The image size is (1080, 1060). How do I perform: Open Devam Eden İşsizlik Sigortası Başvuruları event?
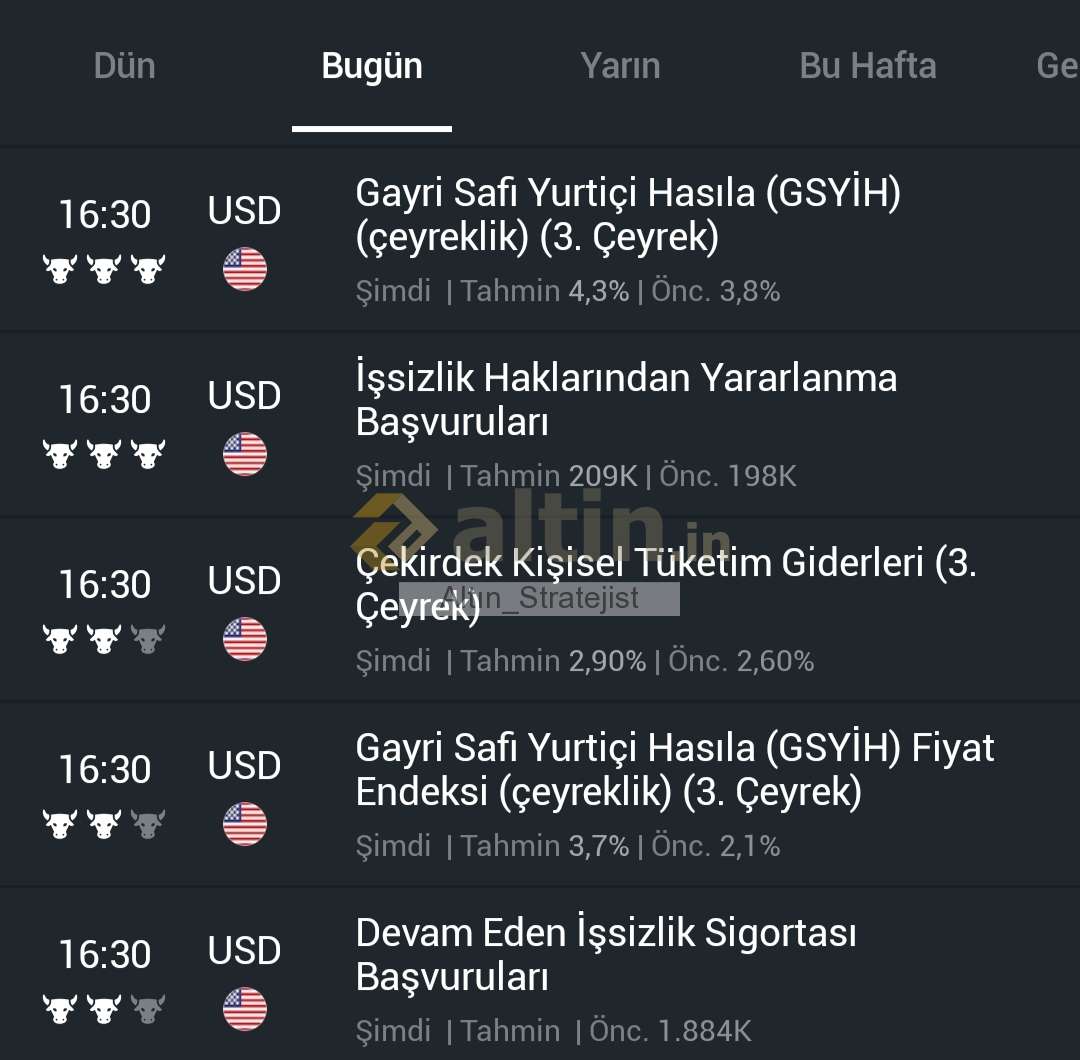click(606, 954)
